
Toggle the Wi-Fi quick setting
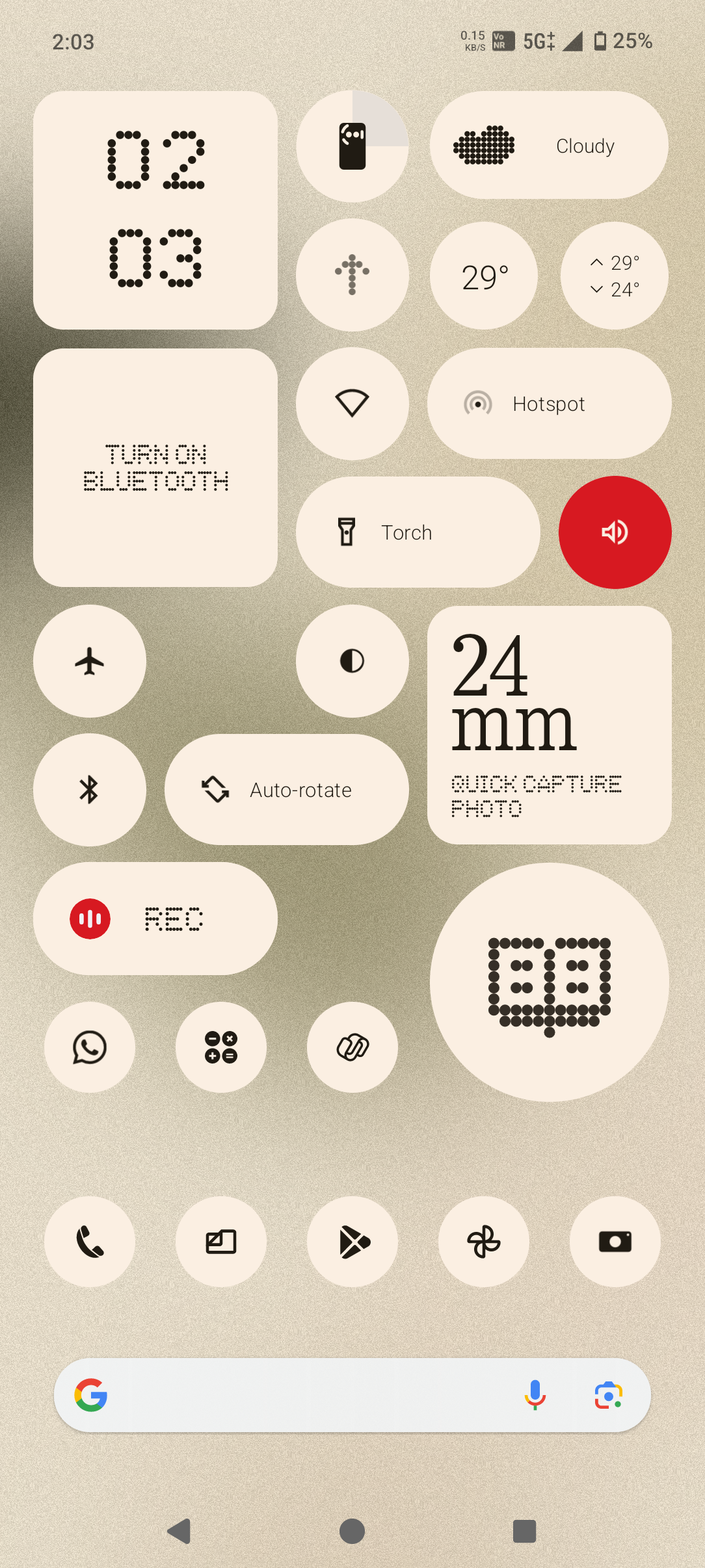352,404
